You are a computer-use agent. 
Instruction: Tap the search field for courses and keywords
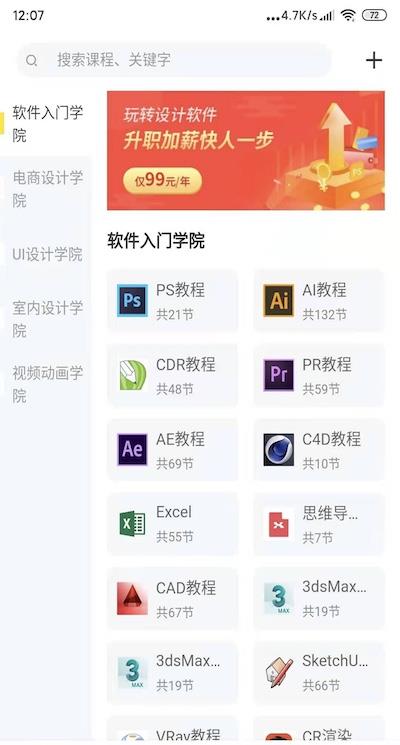click(174, 60)
